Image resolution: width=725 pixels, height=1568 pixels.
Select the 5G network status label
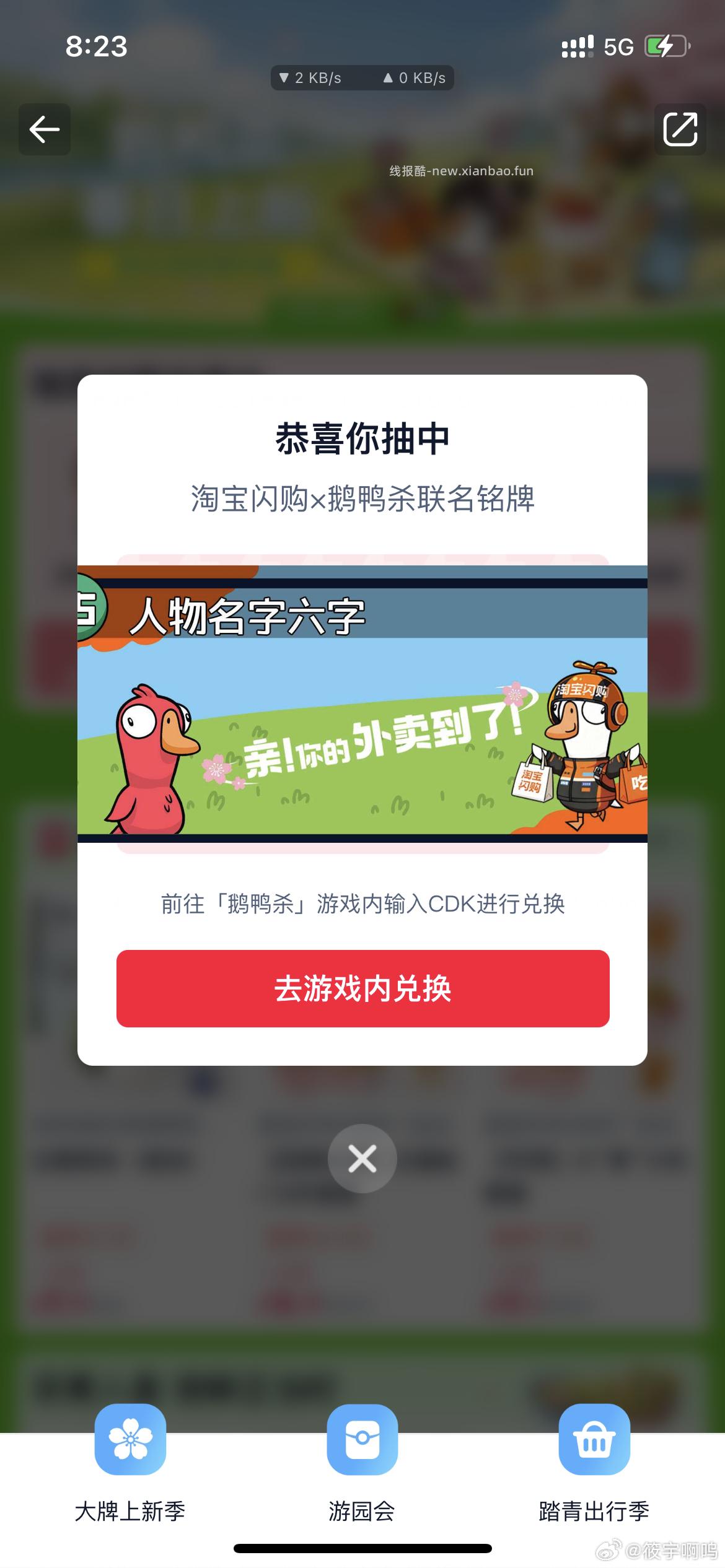(617, 45)
